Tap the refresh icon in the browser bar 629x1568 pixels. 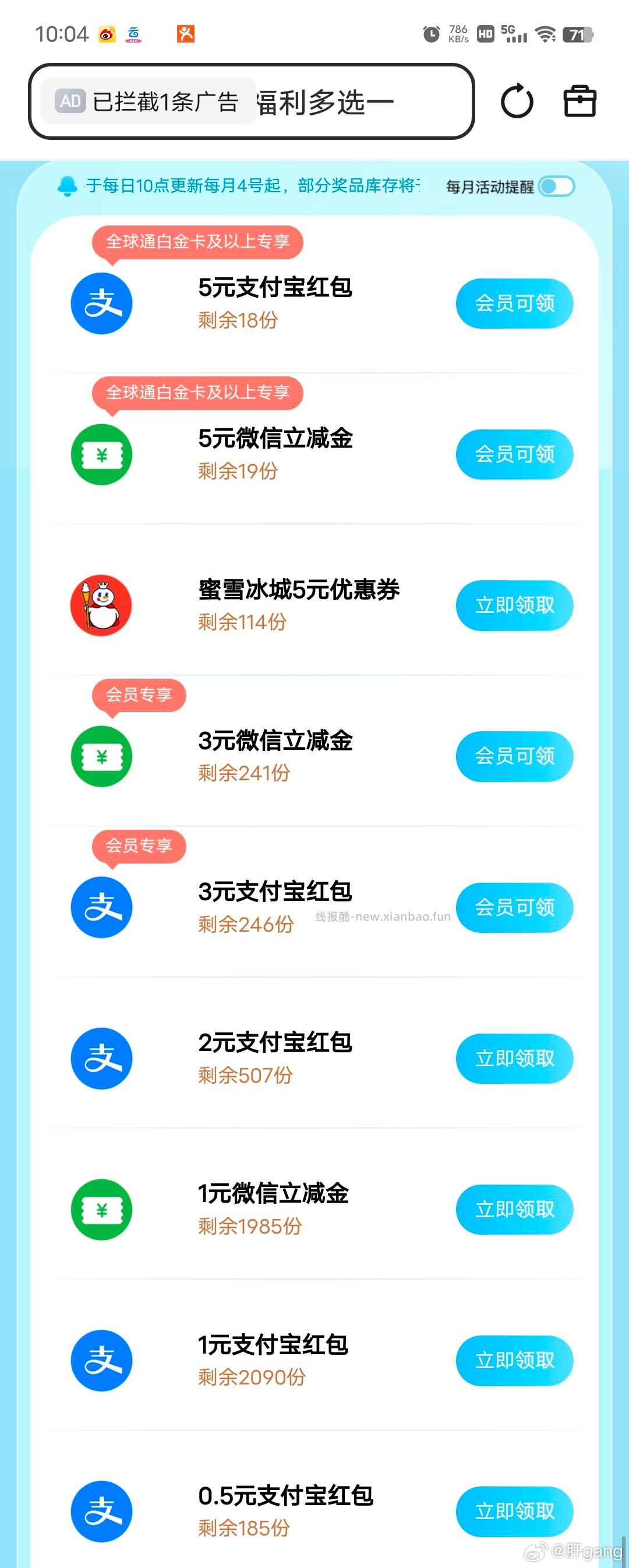517,101
